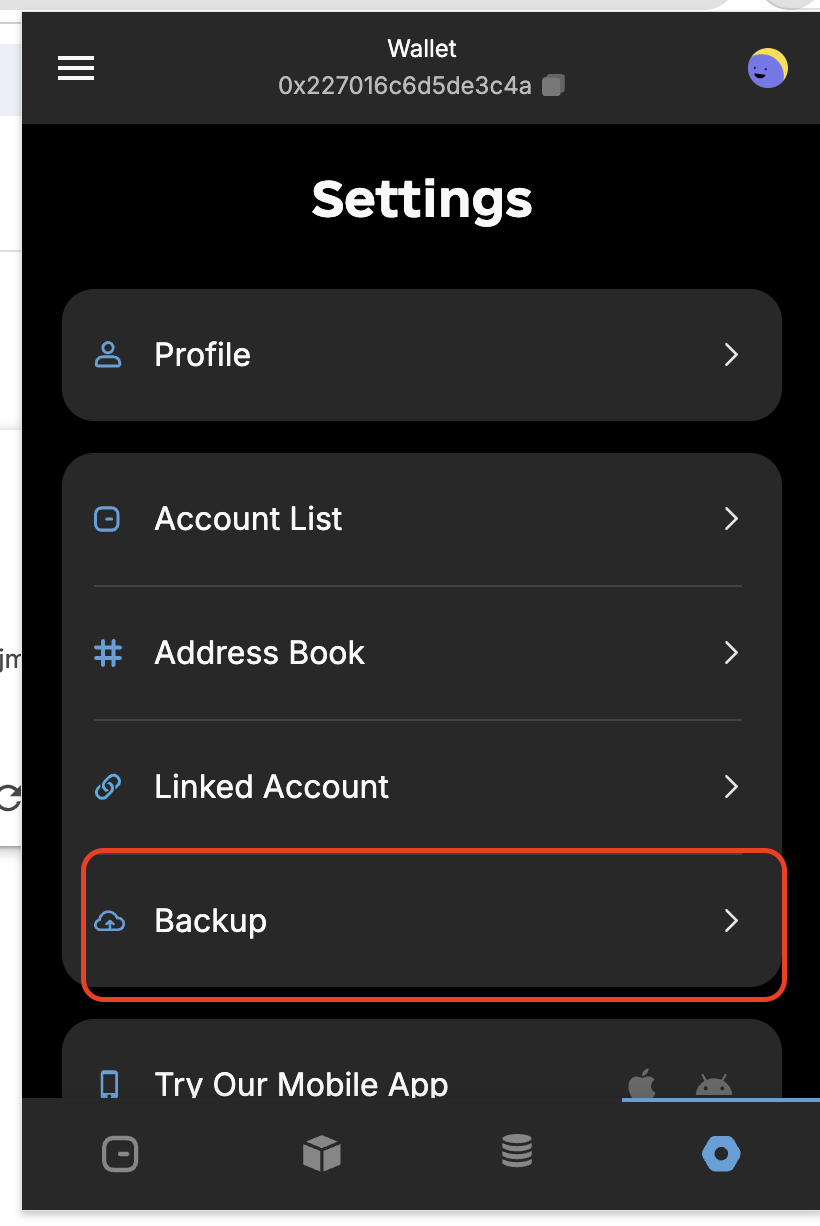The width and height of the screenshot is (820, 1226).
Task: Open Try Our Mobile App row
Action: (300, 1084)
